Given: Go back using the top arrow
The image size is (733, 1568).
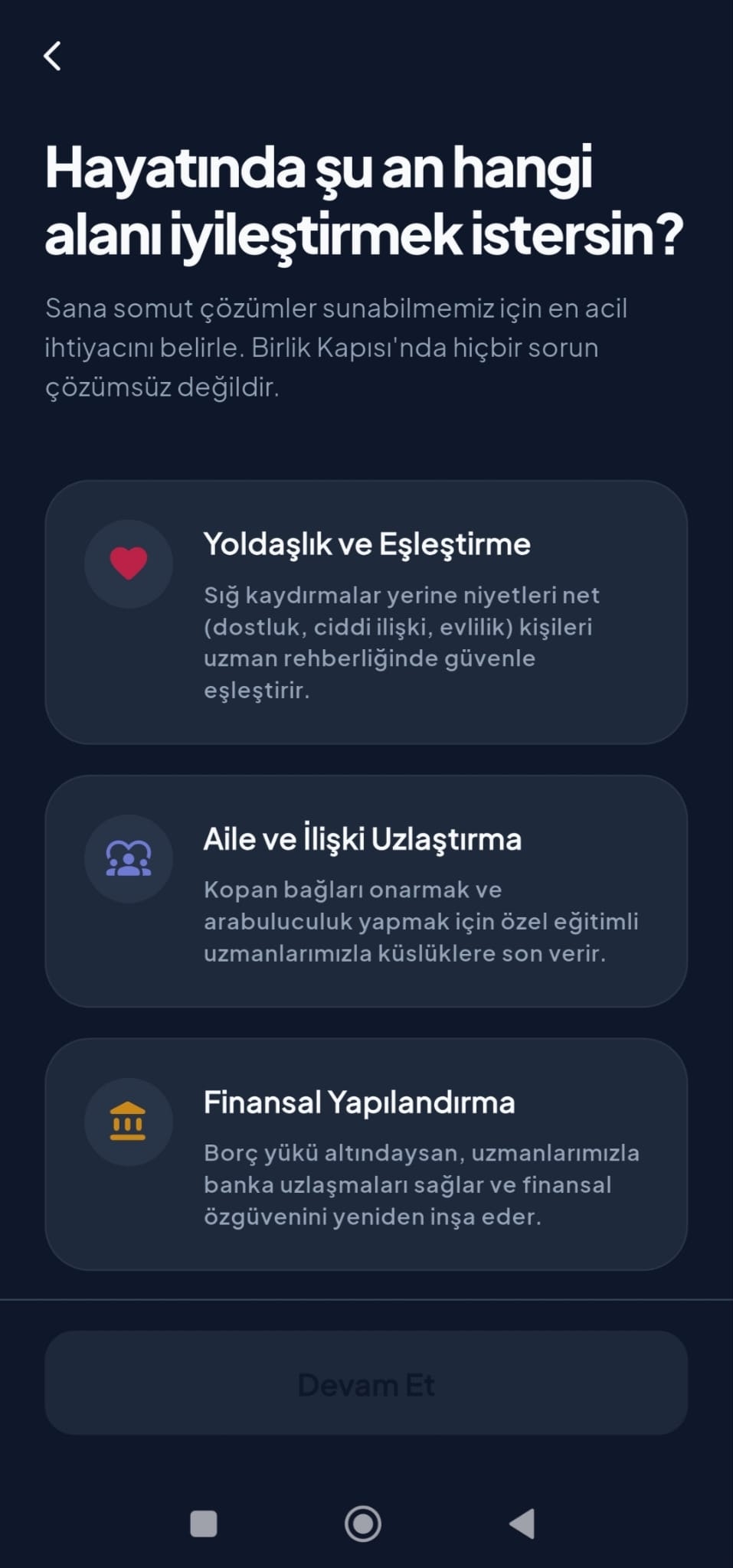Looking at the screenshot, I should coord(52,56).
